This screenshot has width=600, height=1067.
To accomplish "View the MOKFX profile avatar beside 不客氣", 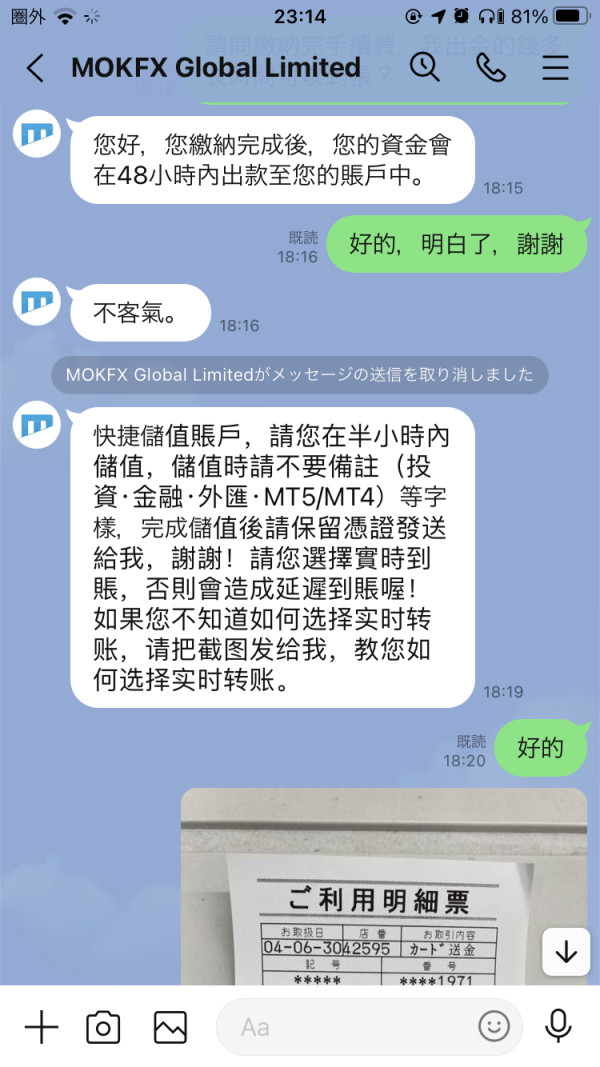I will pos(37,301).
